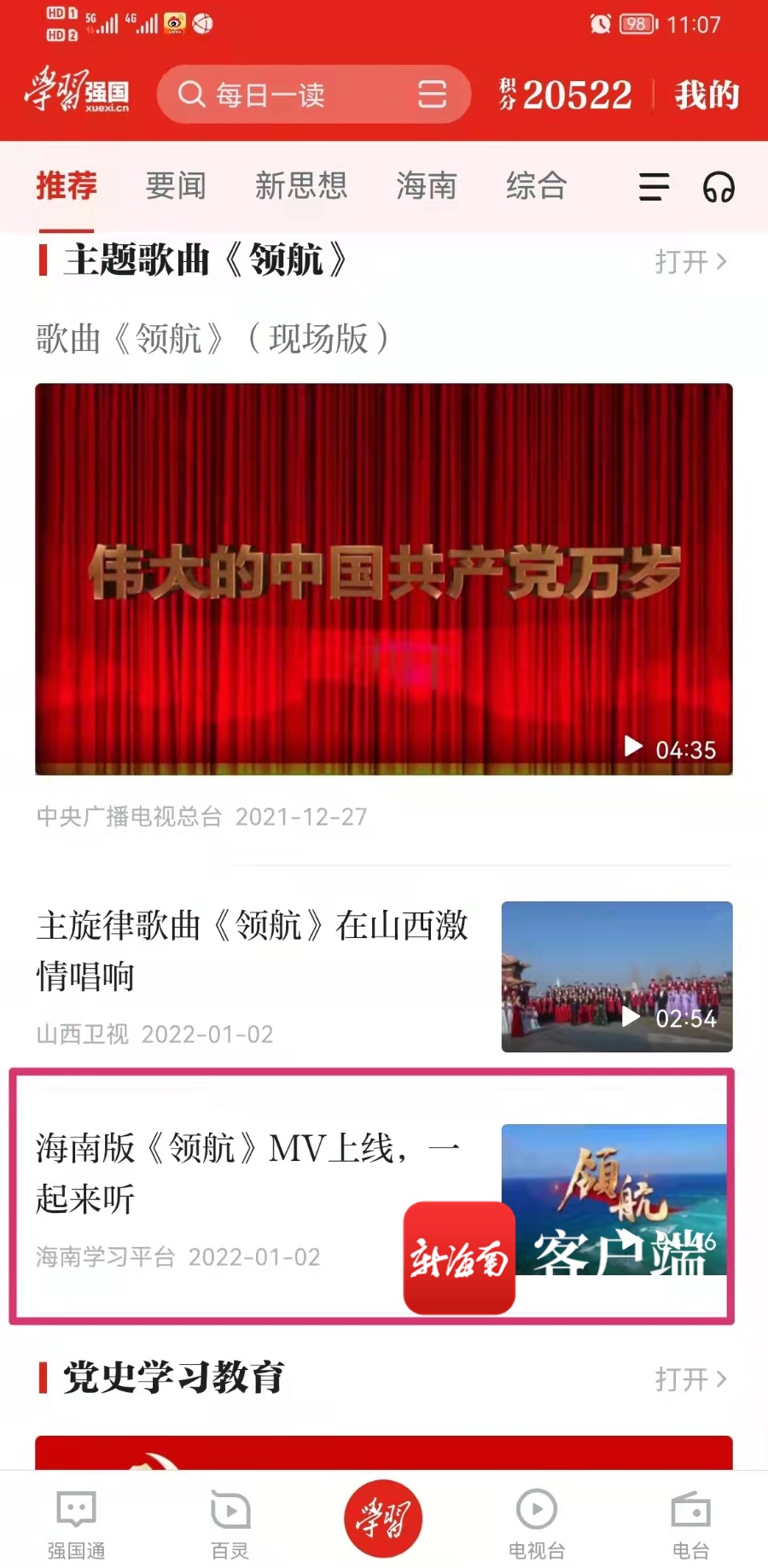Tap the scan icon in search bar

(433, 95)
